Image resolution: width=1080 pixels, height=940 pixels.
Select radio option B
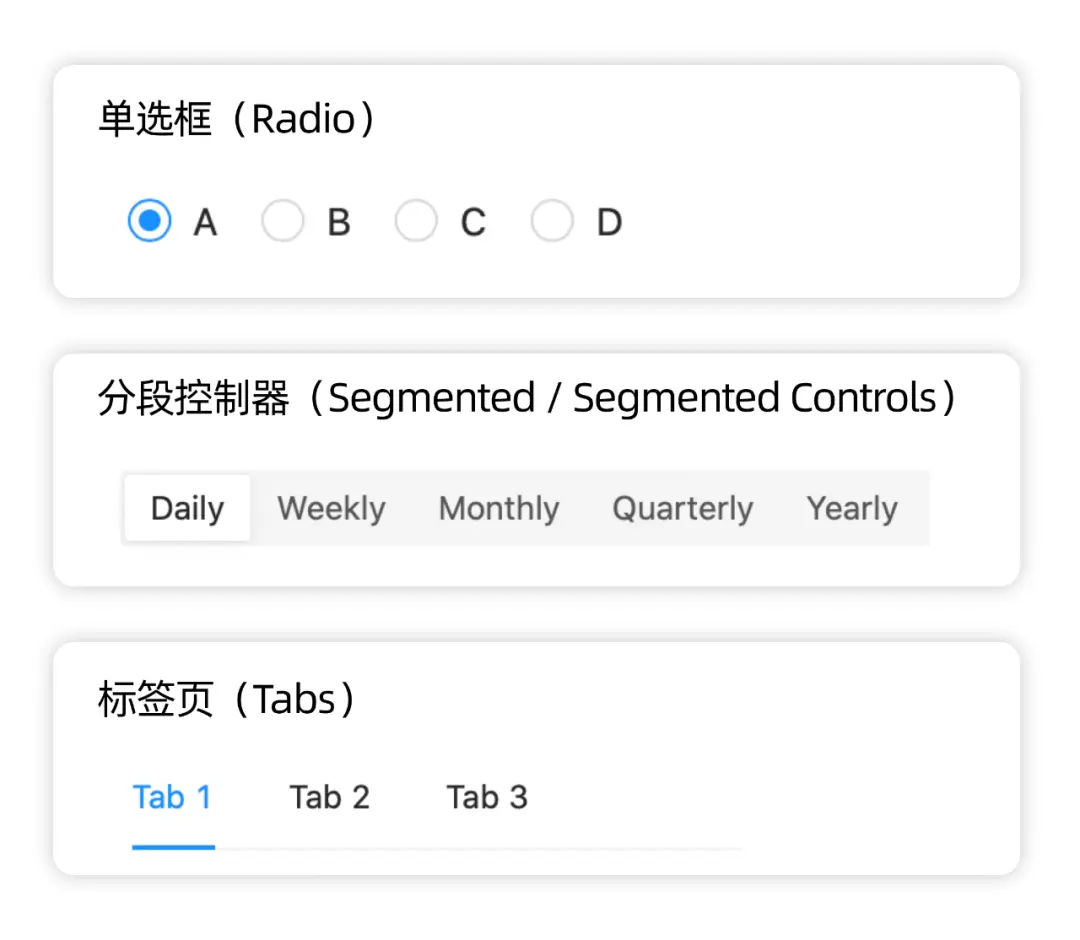tap(282, 221)
